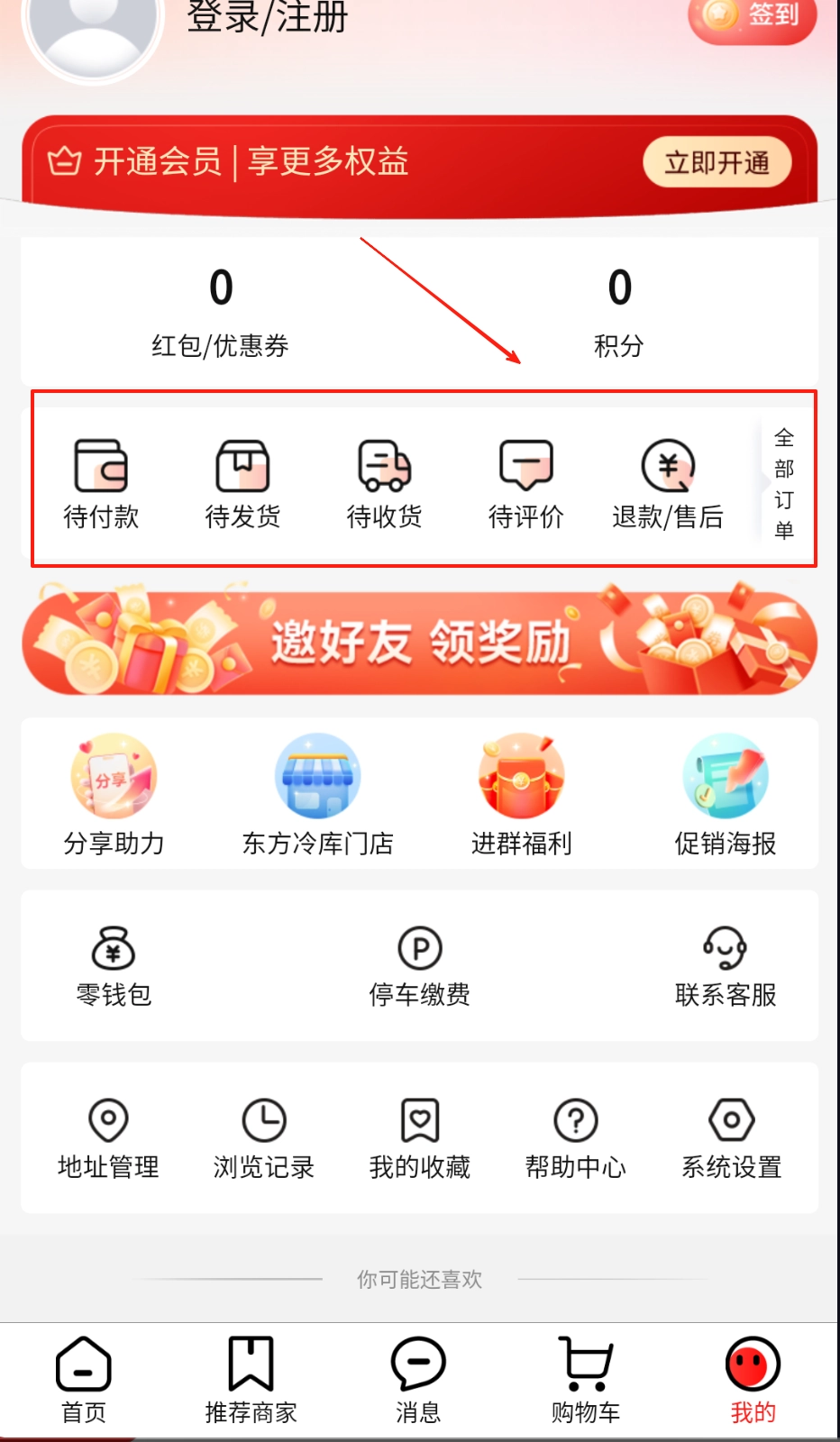Open 待收货 orders awaiting receipt
Image resolution: width=840 pixels, height=1442 pixels.
click(384, 483)
